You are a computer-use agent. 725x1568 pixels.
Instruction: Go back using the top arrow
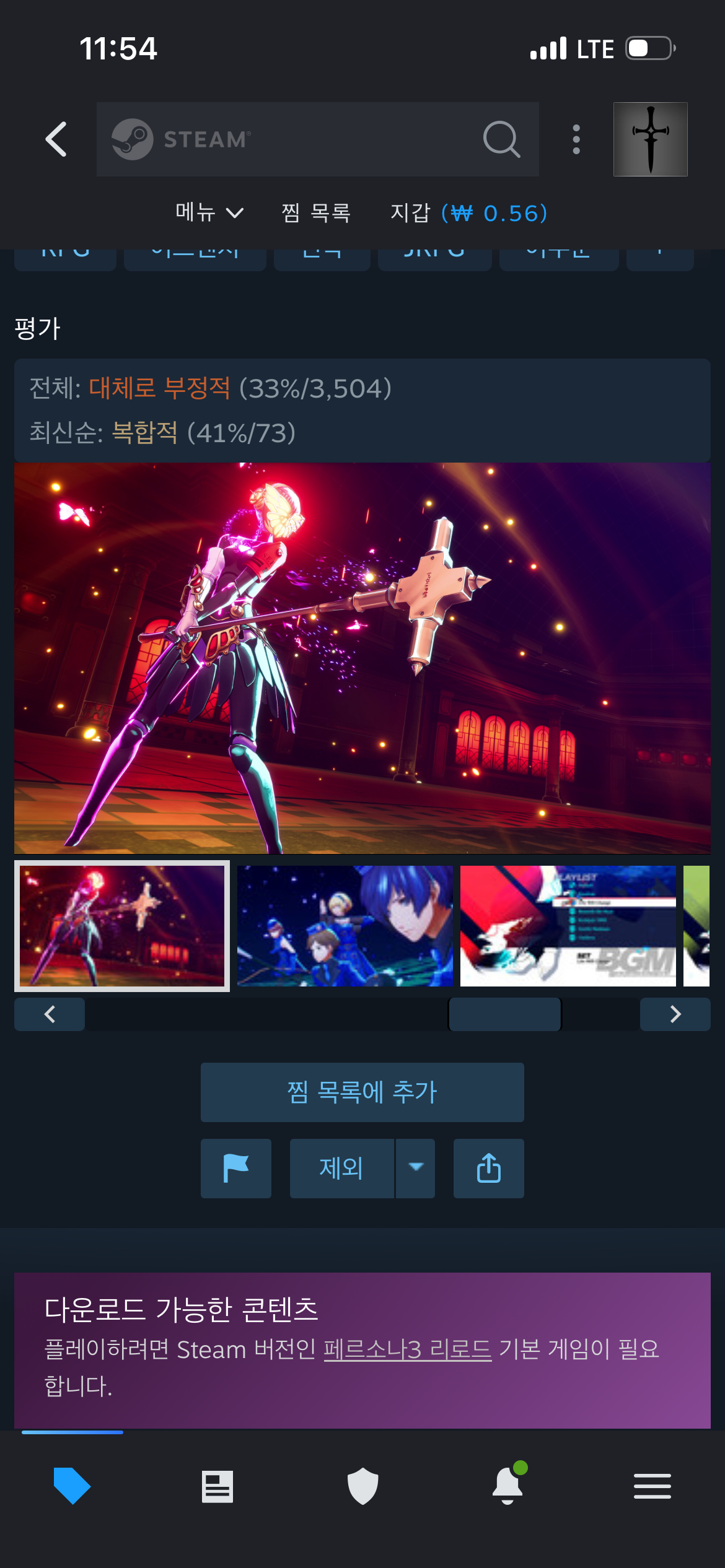56,139
